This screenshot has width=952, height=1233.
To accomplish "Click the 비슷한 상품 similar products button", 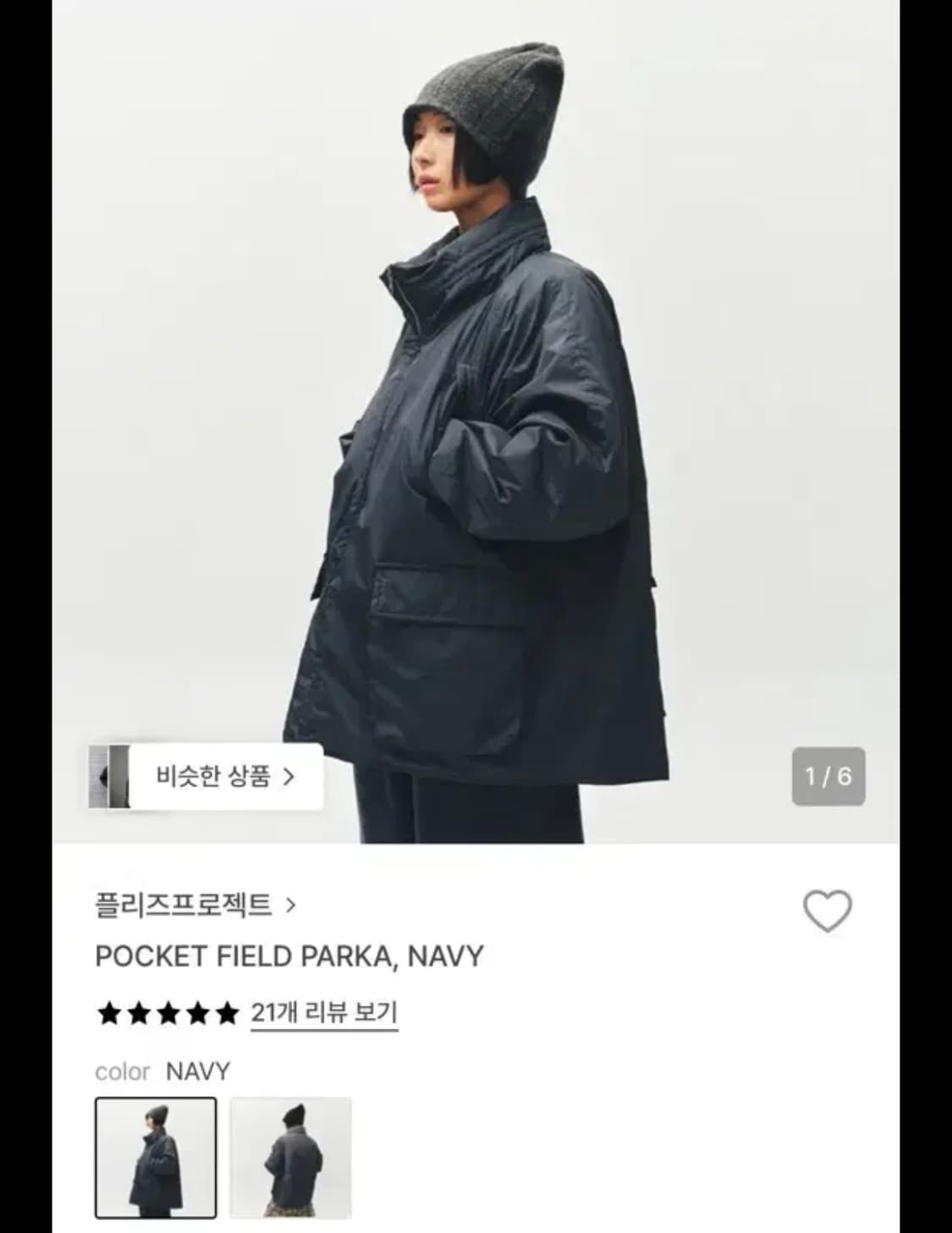I will click(224, 774).
